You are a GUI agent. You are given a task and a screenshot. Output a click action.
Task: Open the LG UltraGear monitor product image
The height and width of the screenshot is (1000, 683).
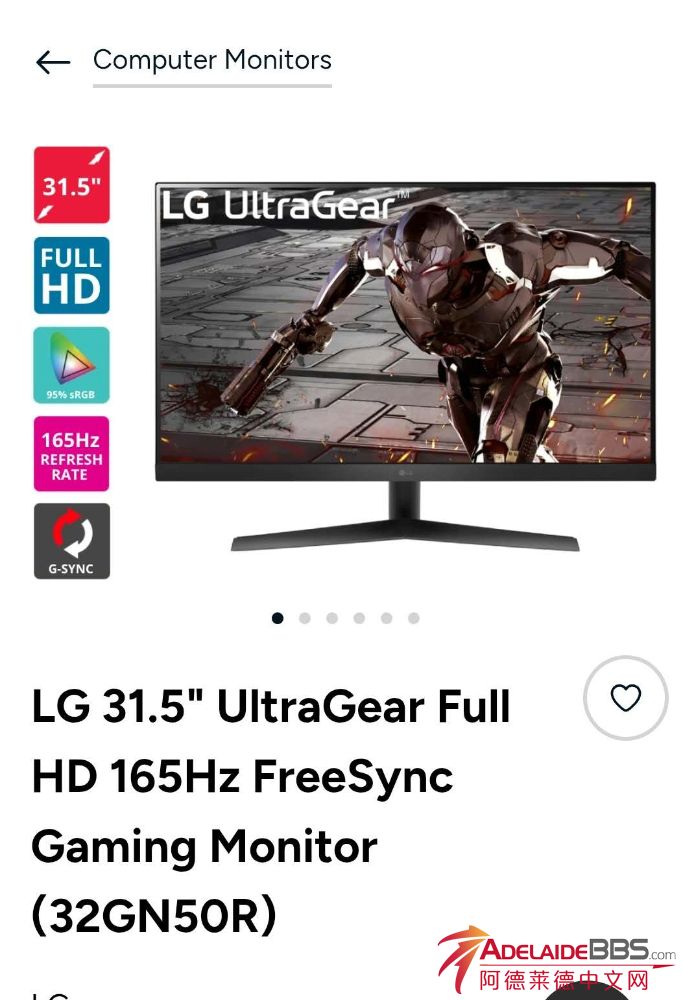[405, 365]
